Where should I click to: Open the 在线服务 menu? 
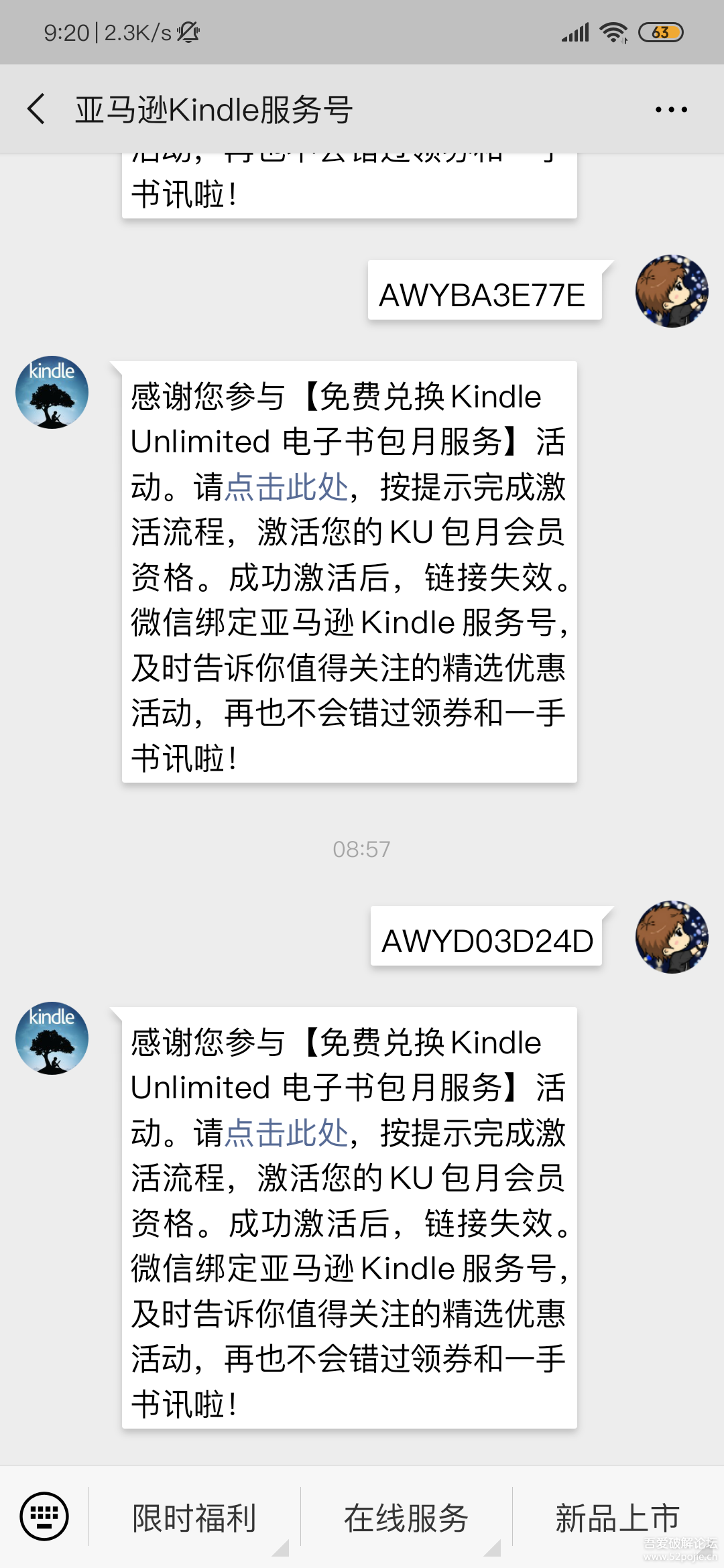(406, 1518)
